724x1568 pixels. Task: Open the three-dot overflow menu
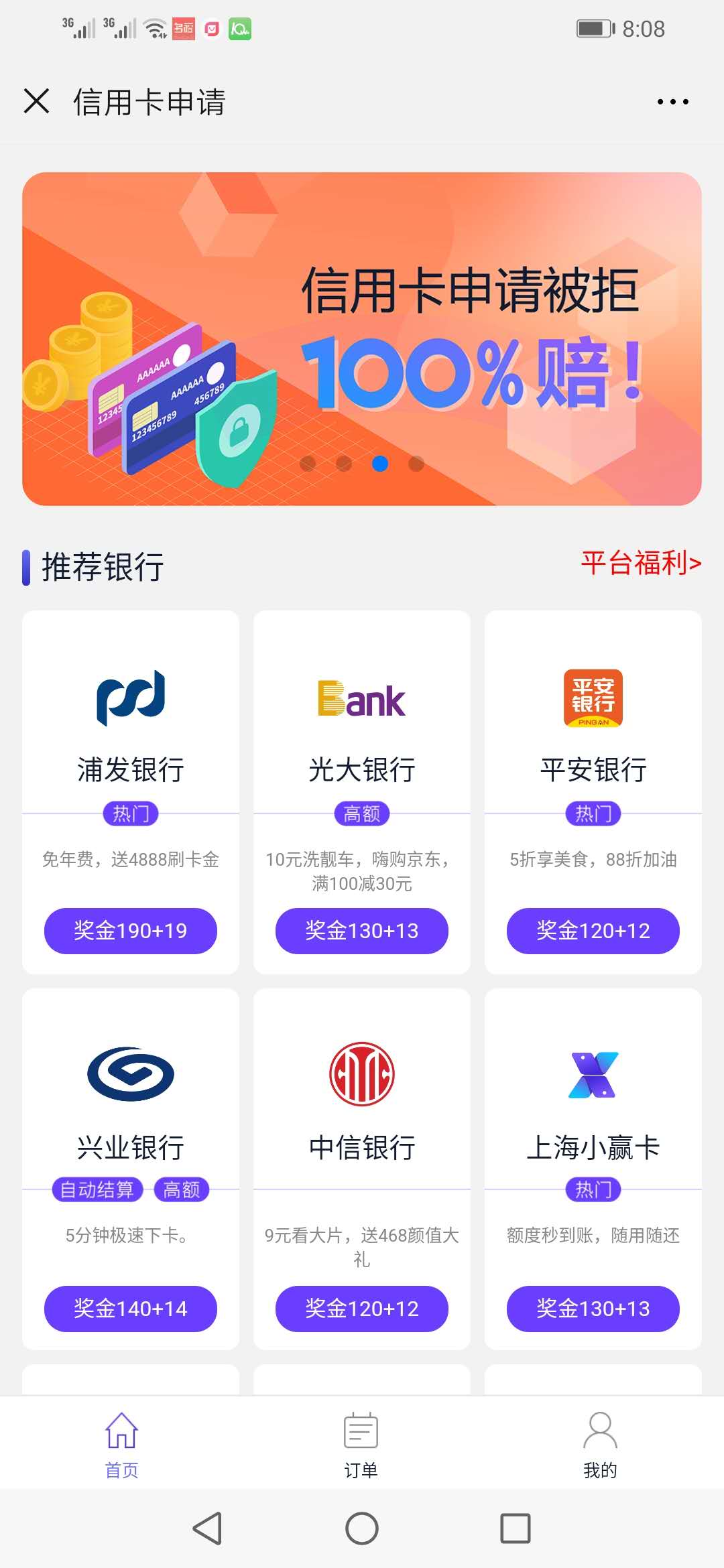672,102
